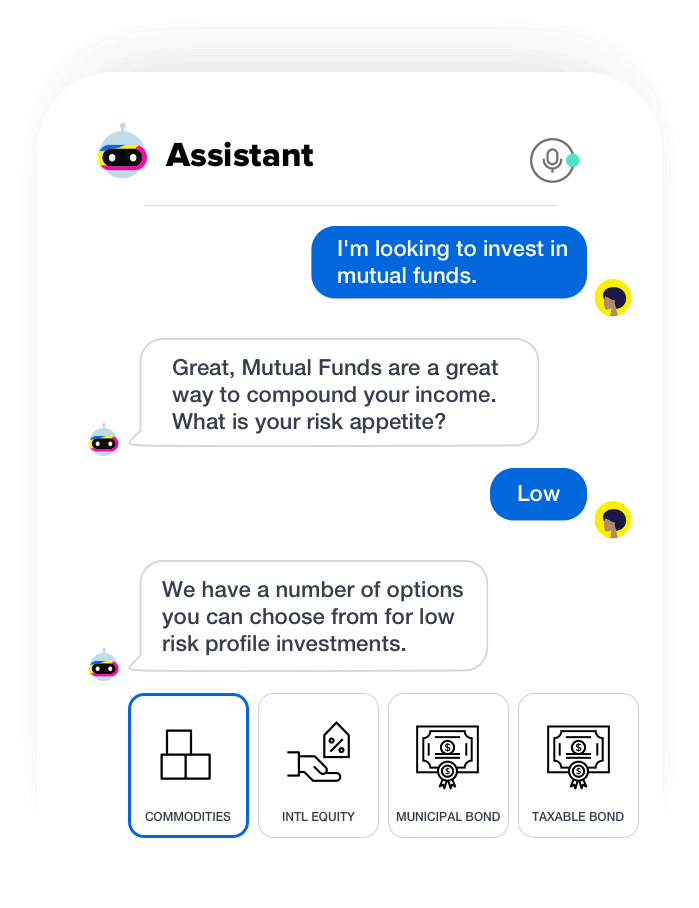Open the Taxable Bond option
Viewport: 699px width, 908px height.
(x=578, y=765)
